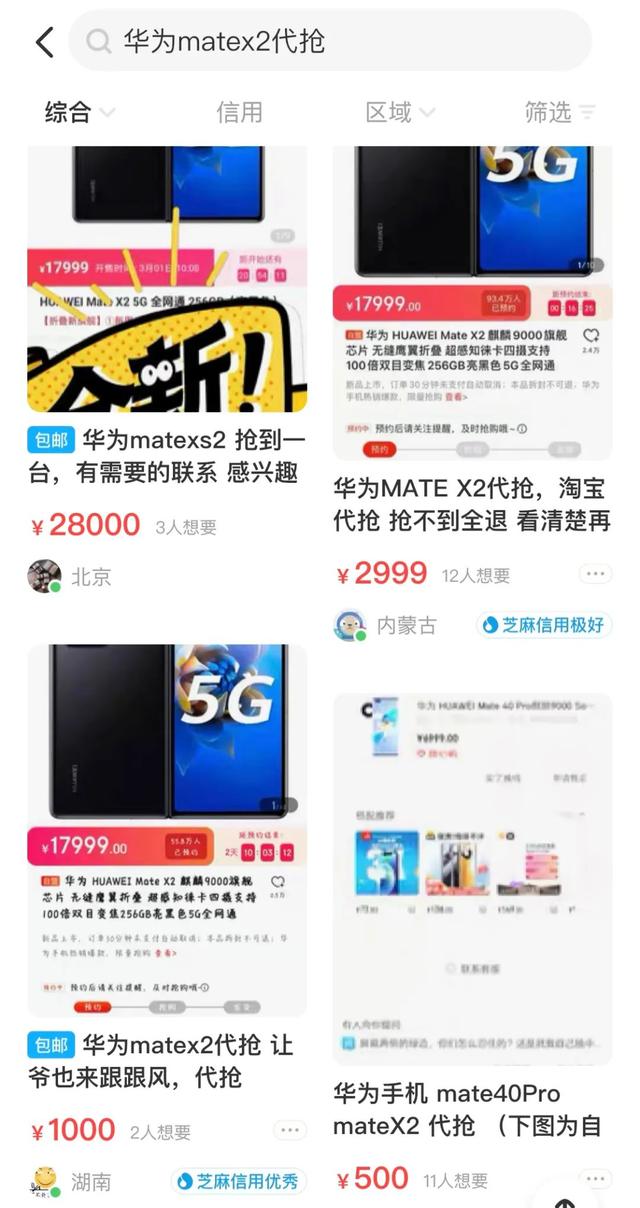Switch to the 信用 sort tab
Screen dimensions: 640x1208
pyautogui.click(x=240, y=113)
